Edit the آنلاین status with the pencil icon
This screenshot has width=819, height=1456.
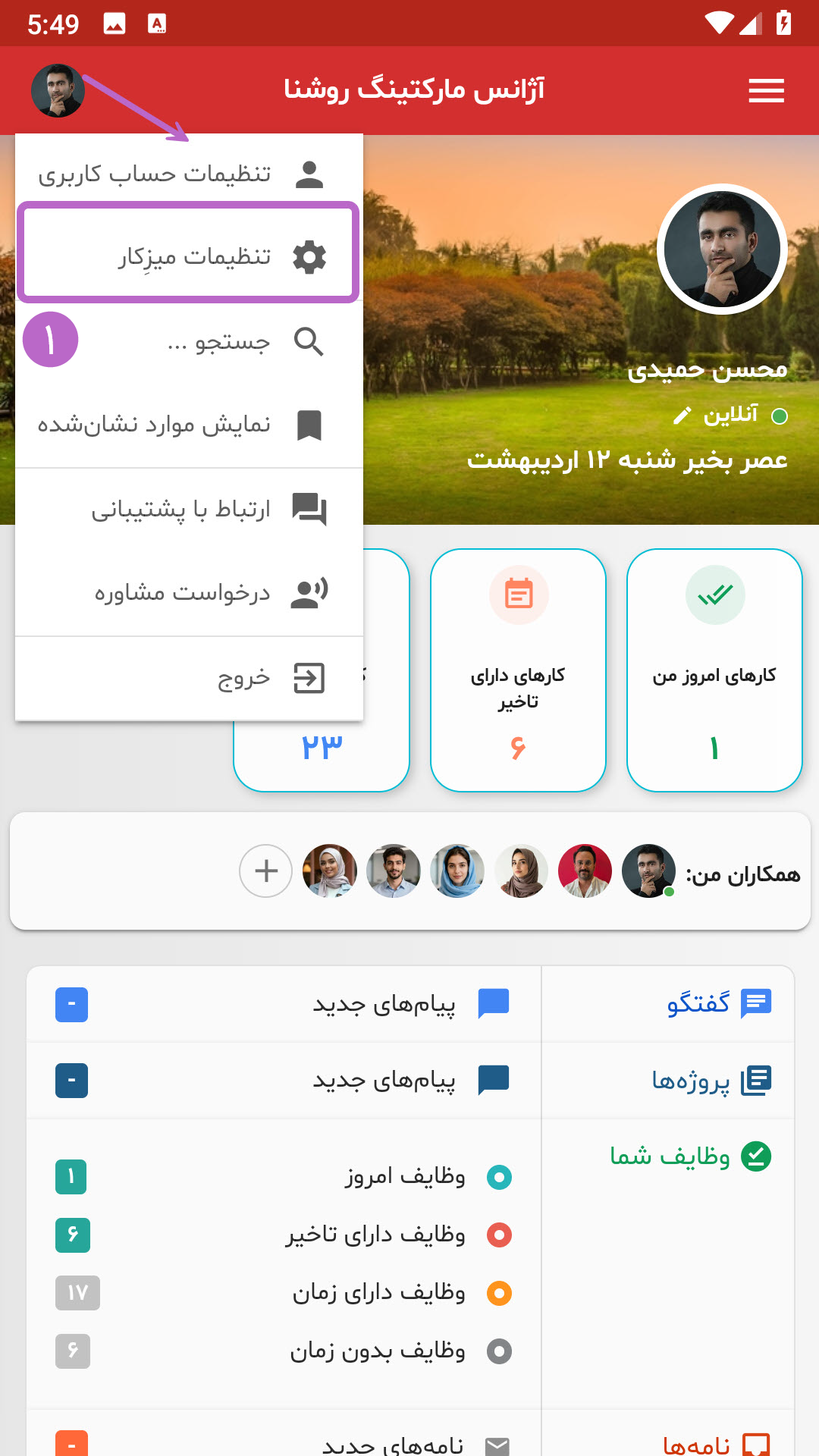click(x=682, y=416)
